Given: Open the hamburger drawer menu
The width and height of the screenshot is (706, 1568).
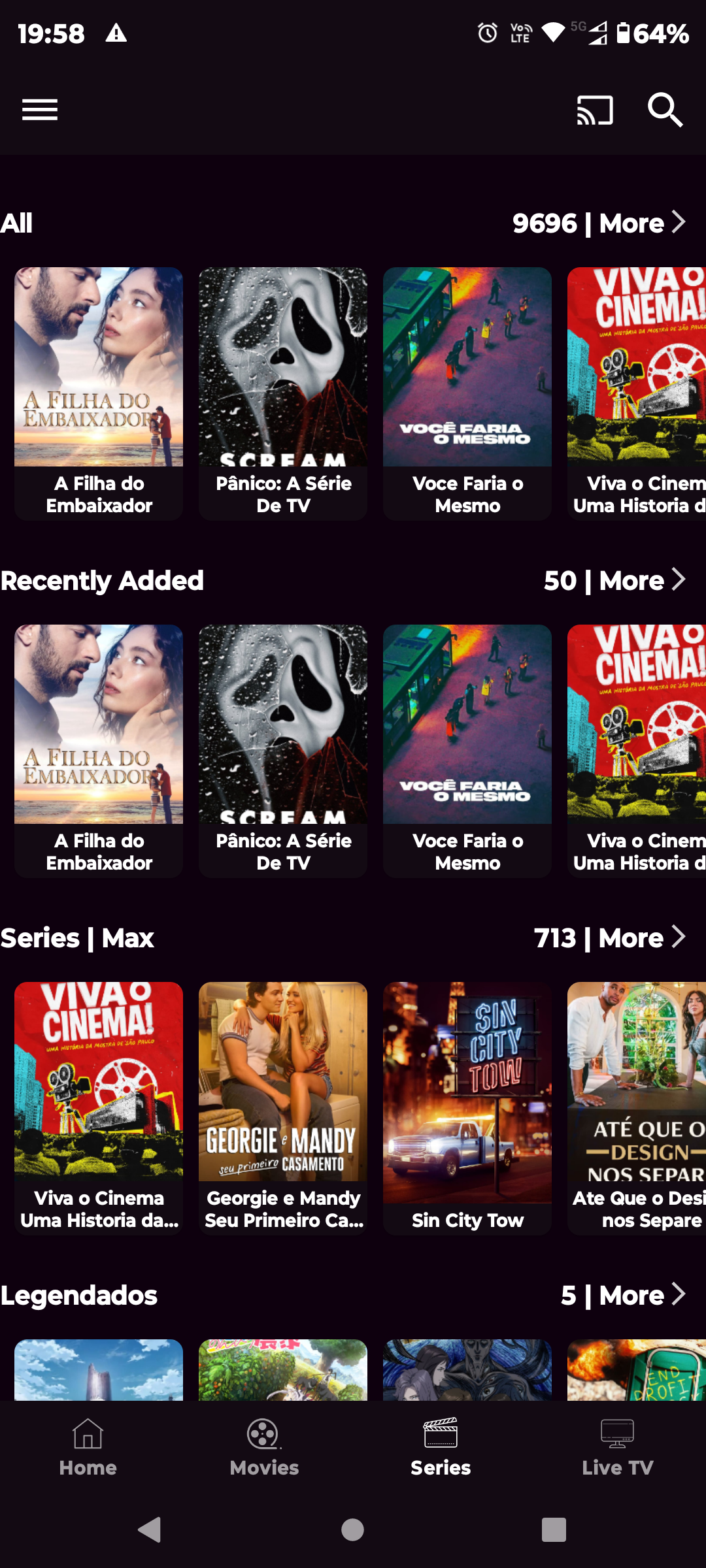Looking at the screenshot, I should [40, 110].
